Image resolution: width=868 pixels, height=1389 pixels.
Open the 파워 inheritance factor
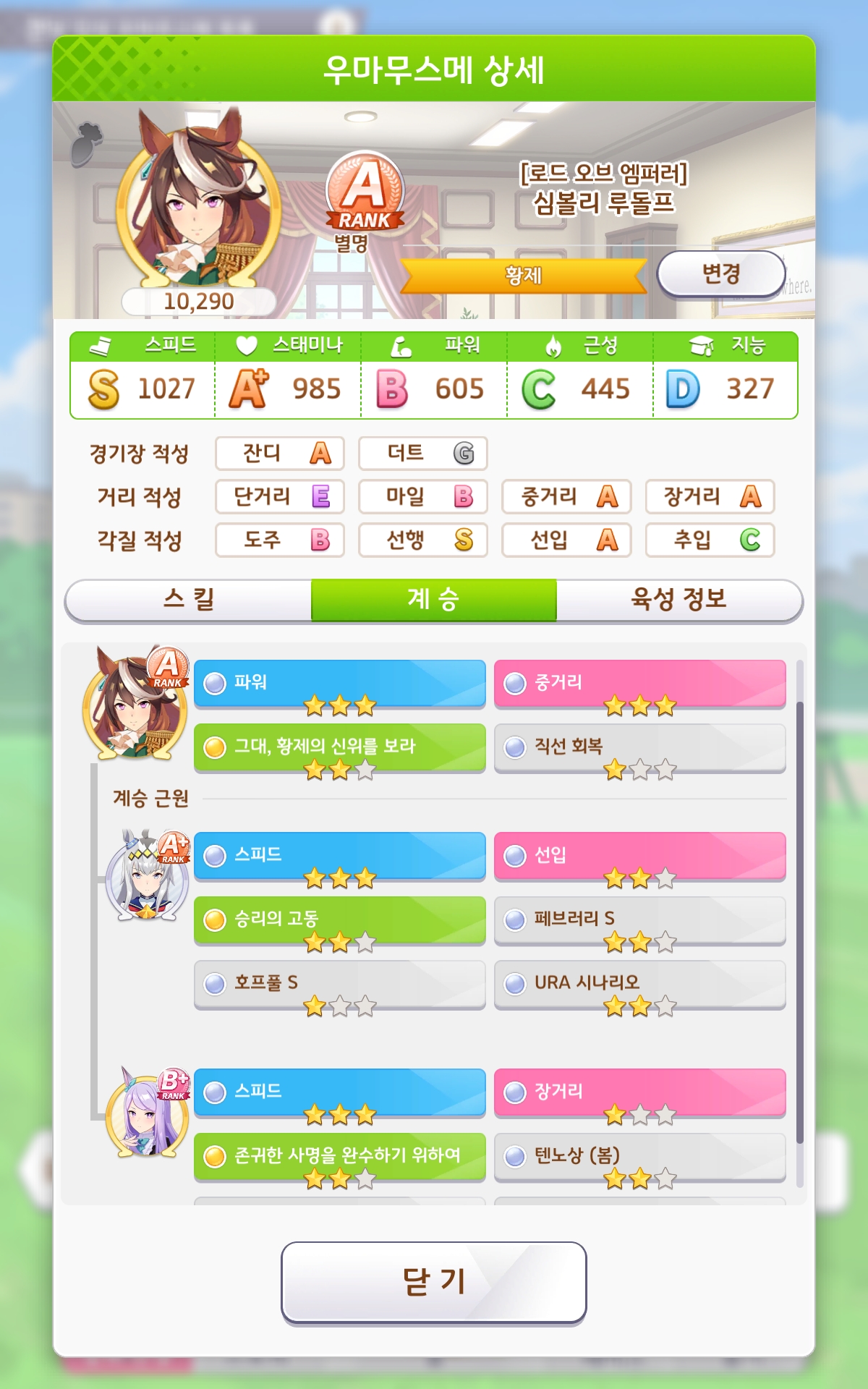point(339,683)
